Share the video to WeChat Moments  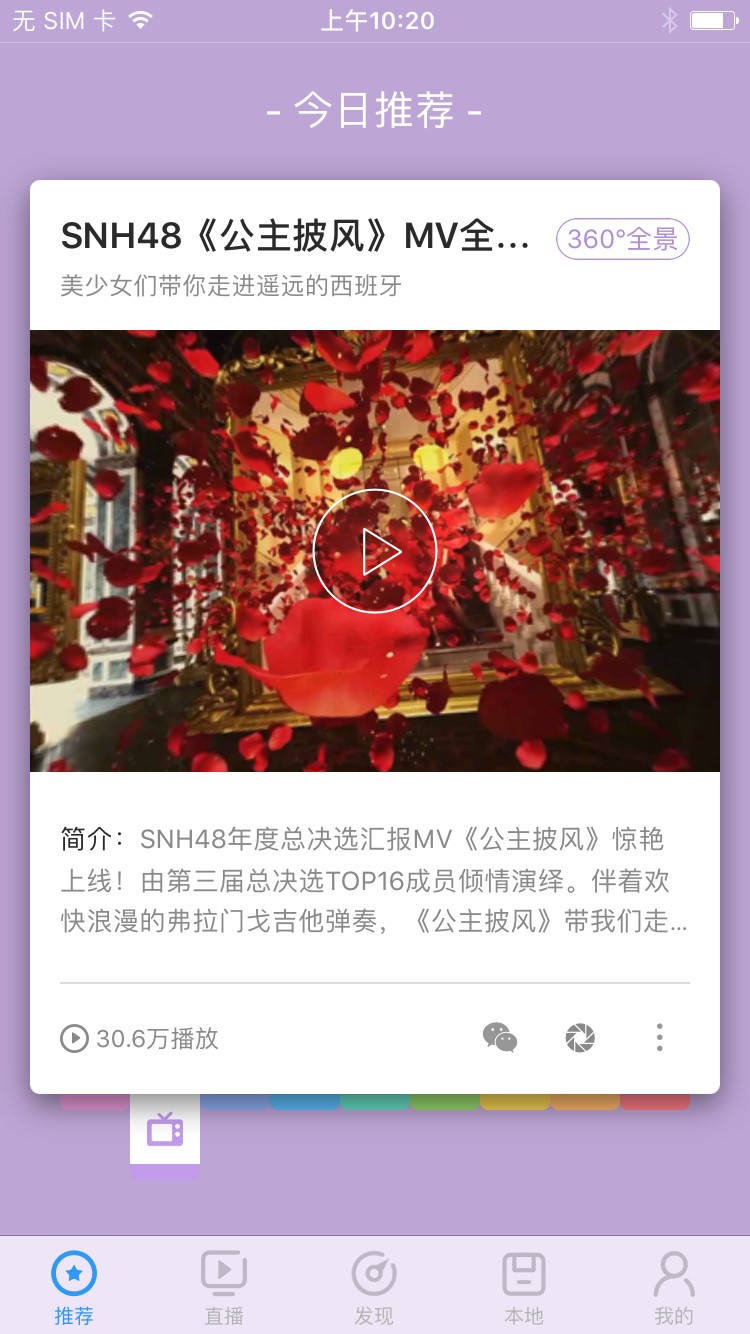[580, 1038]
